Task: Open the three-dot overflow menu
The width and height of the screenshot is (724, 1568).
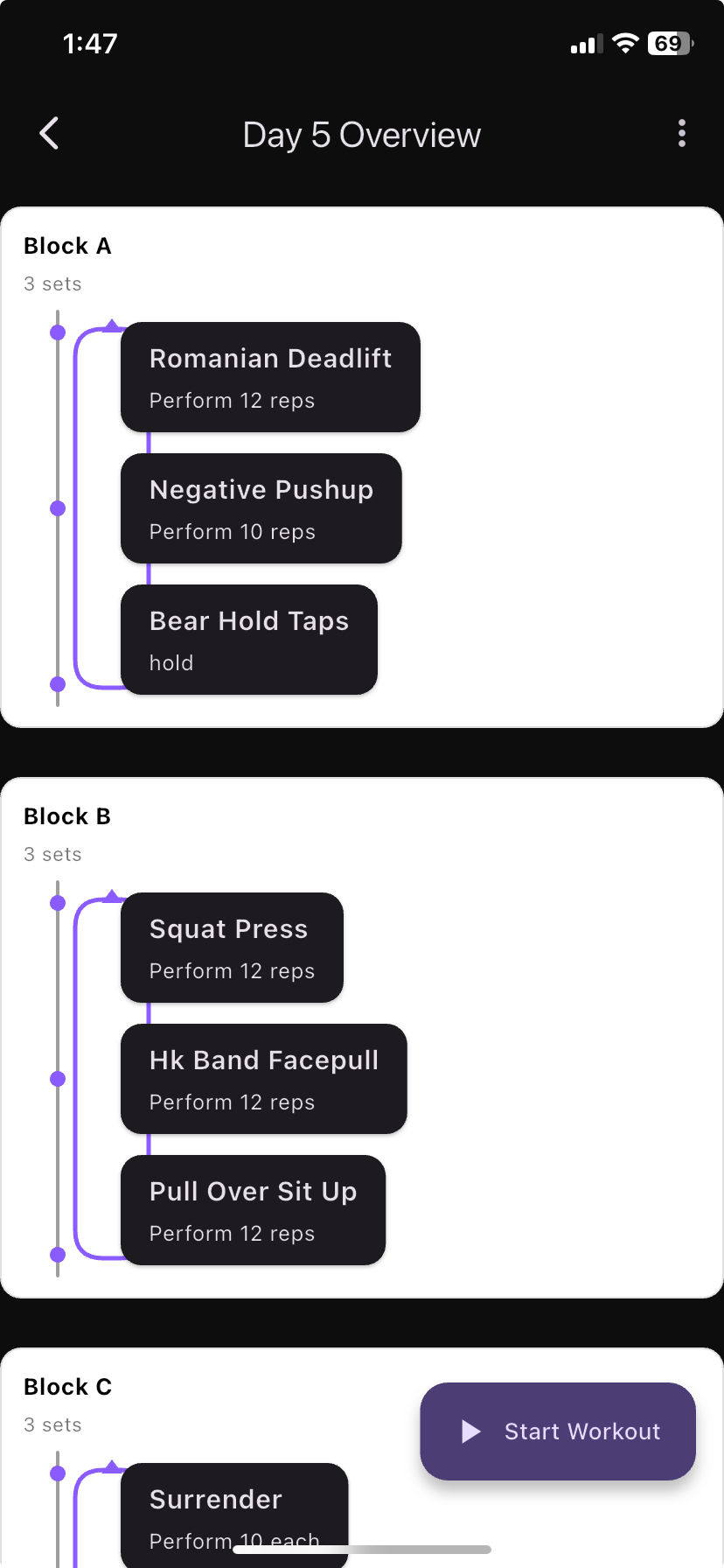Action: point(681,134)
